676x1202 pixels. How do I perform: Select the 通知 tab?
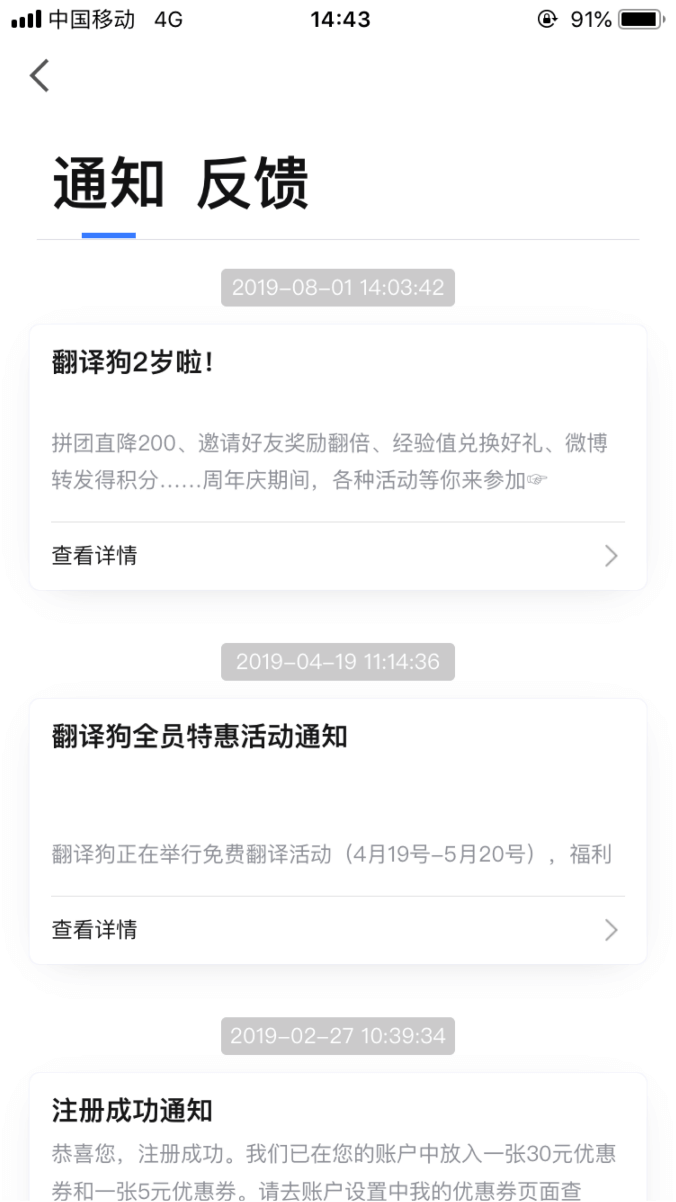(x=108, y=184)
